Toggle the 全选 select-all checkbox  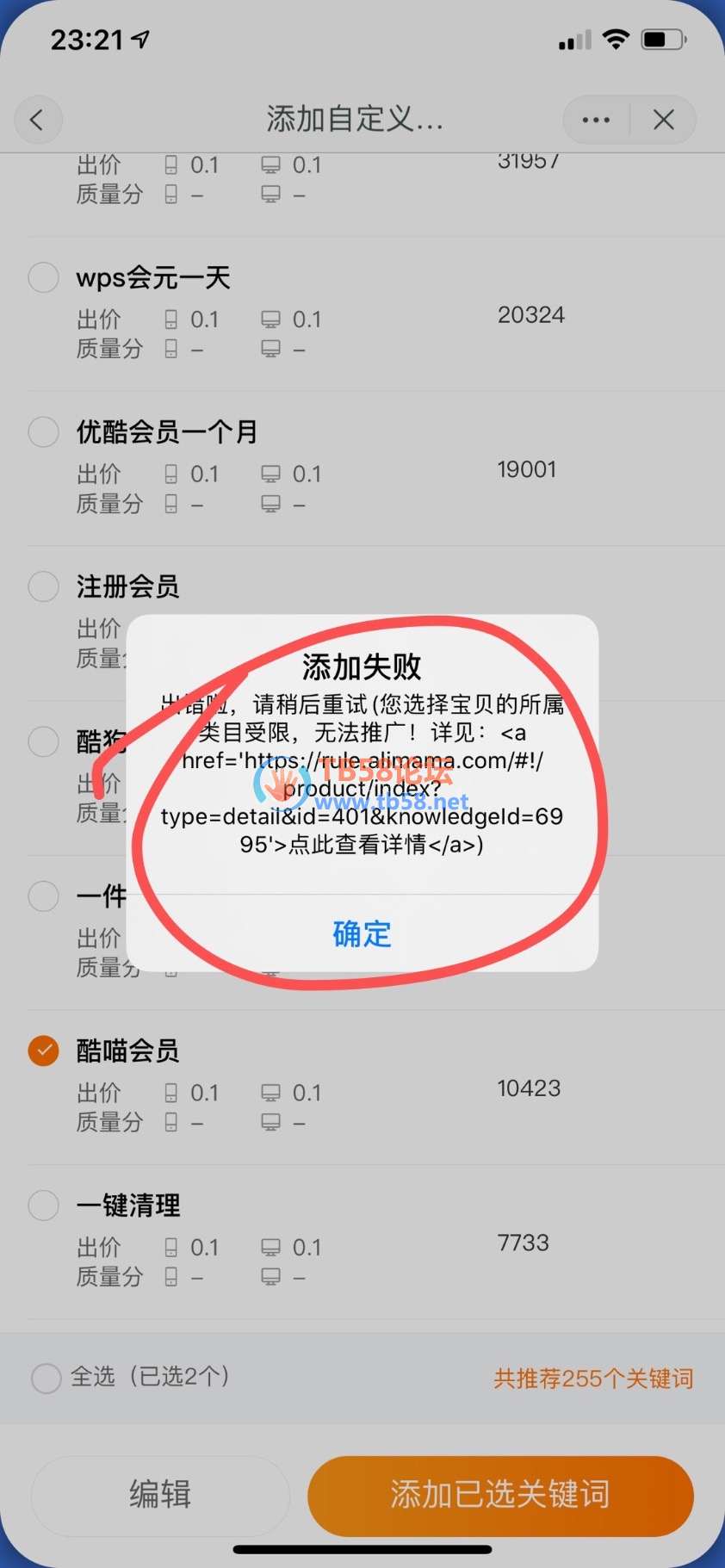pos(46,1378)
